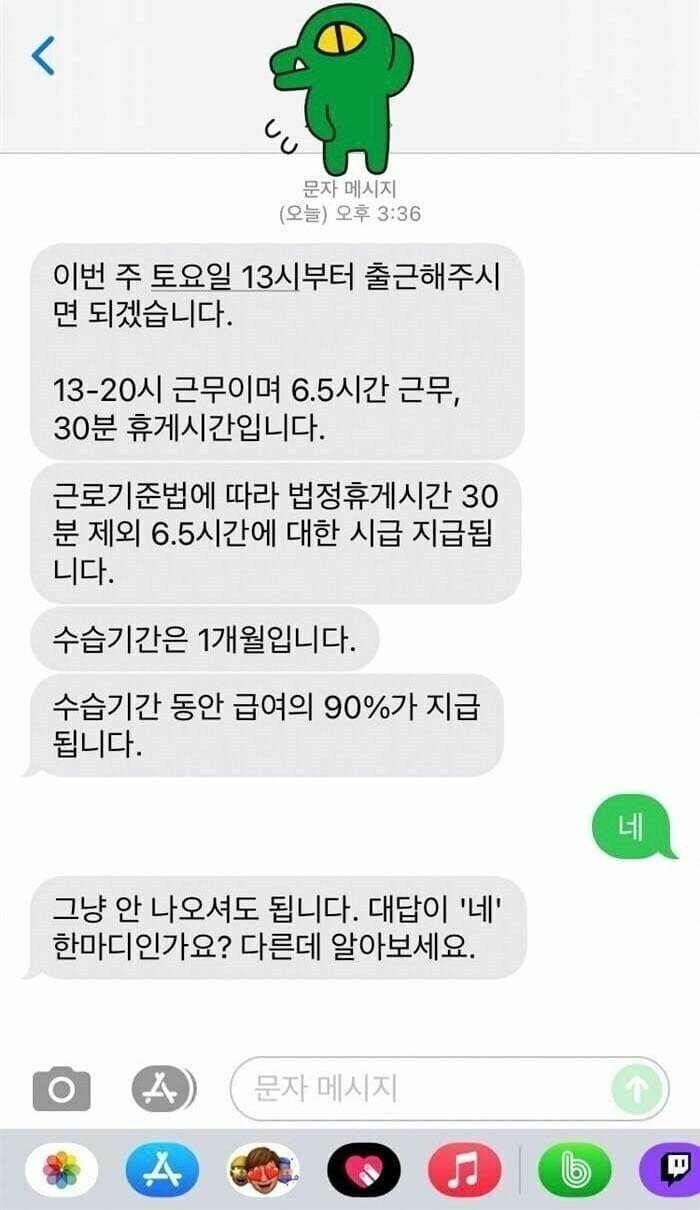Tap the underlined 토요일 13시 date link
Image resolution: width=700 pixels, height=1210 pixels.
(x=225, y=277)
